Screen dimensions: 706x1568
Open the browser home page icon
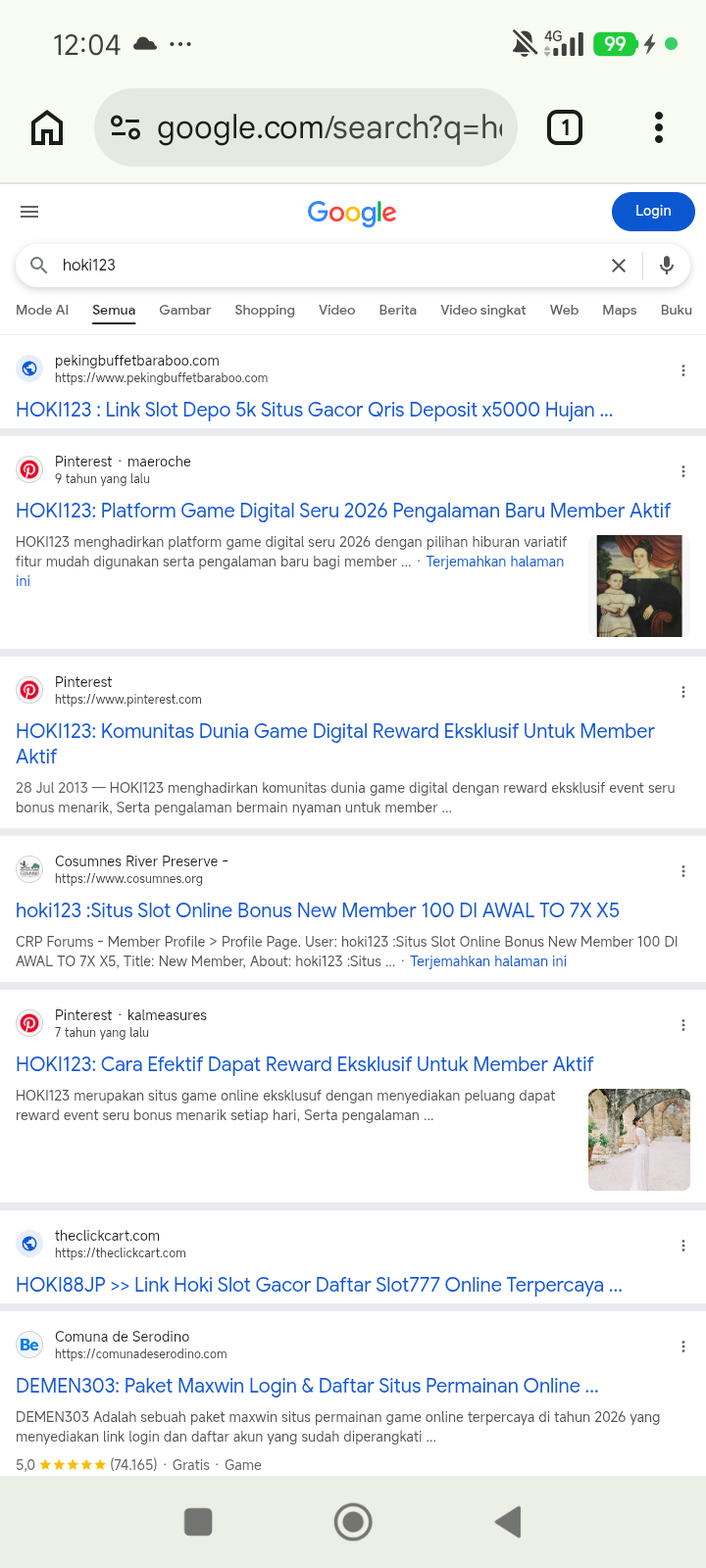pos(47,127)
